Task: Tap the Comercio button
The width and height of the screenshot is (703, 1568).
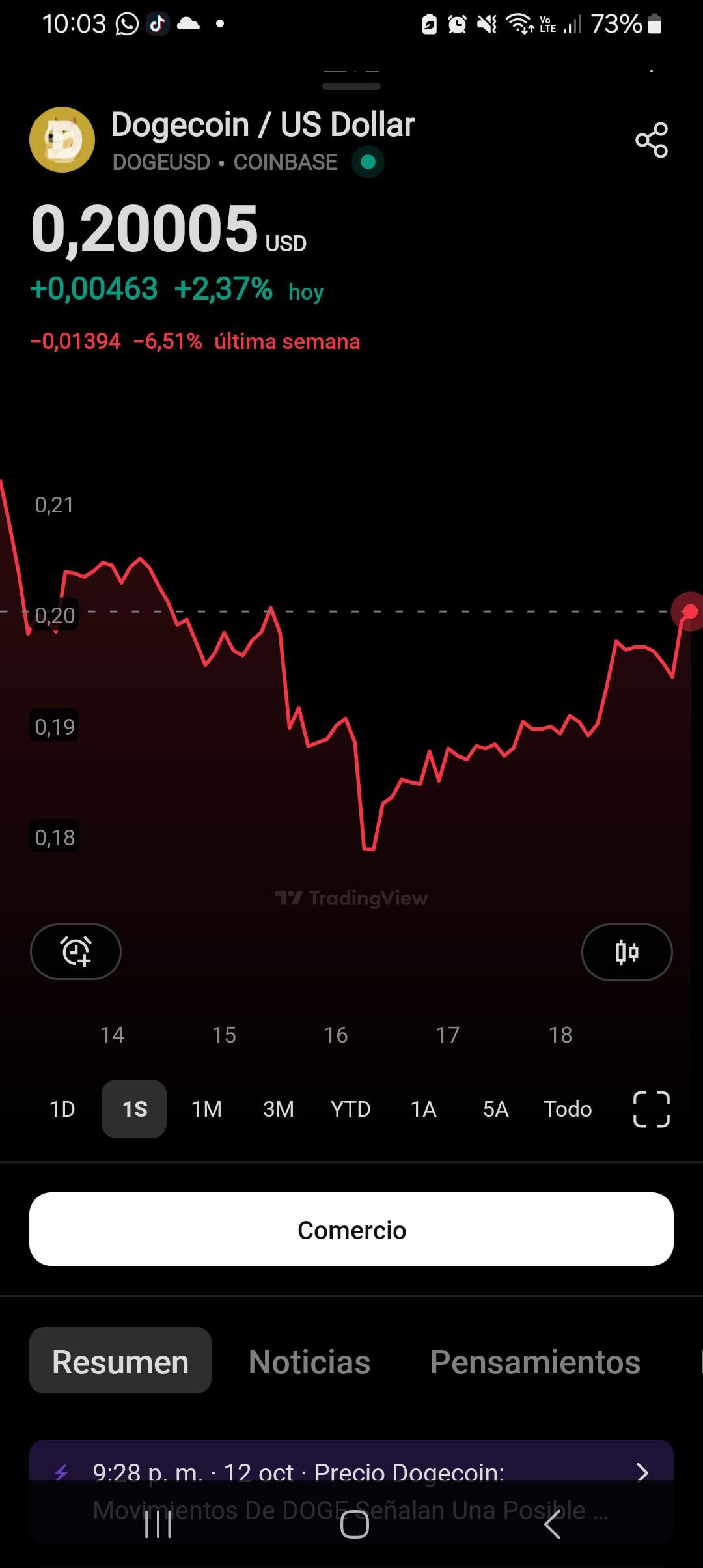Action: click(x=351, y=1229)
